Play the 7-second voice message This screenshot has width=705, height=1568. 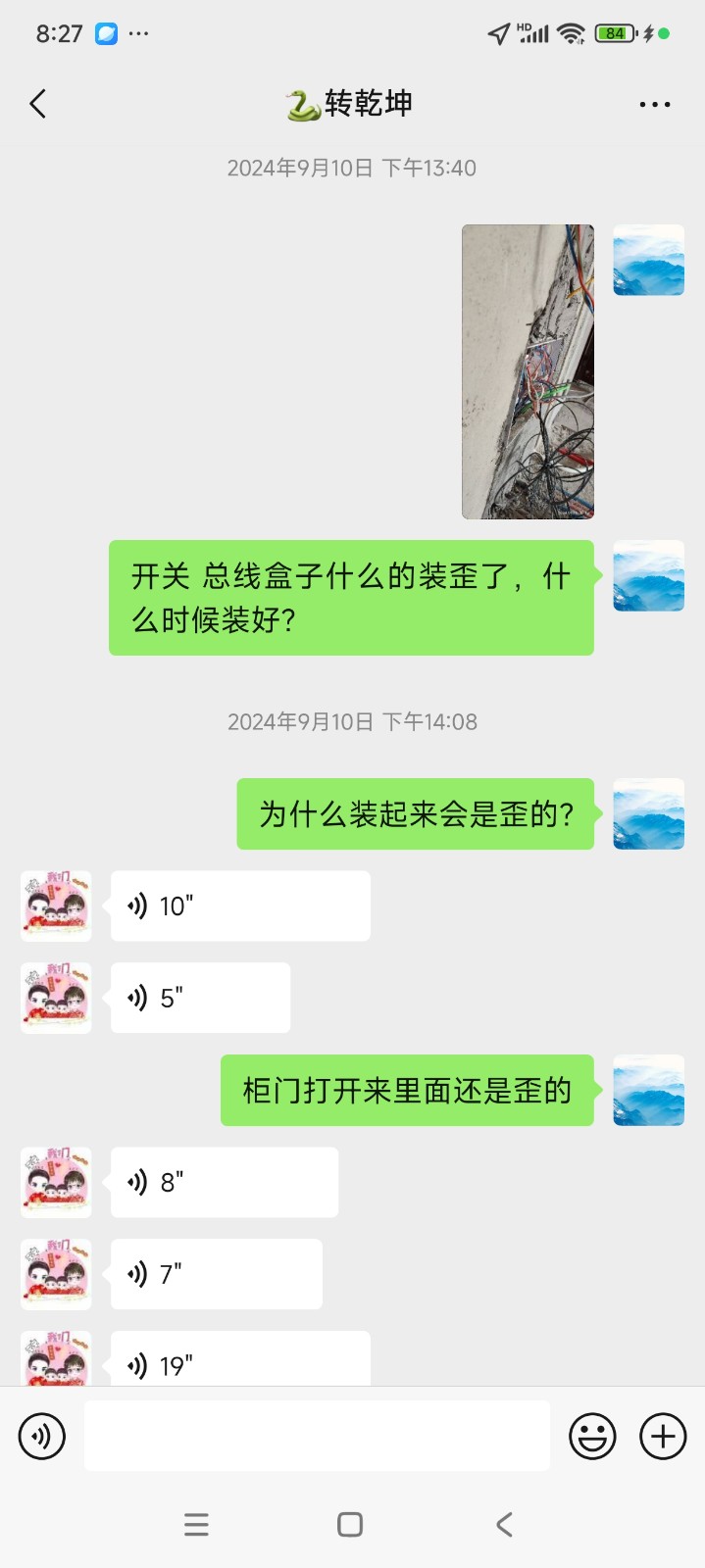point(216,1274)
